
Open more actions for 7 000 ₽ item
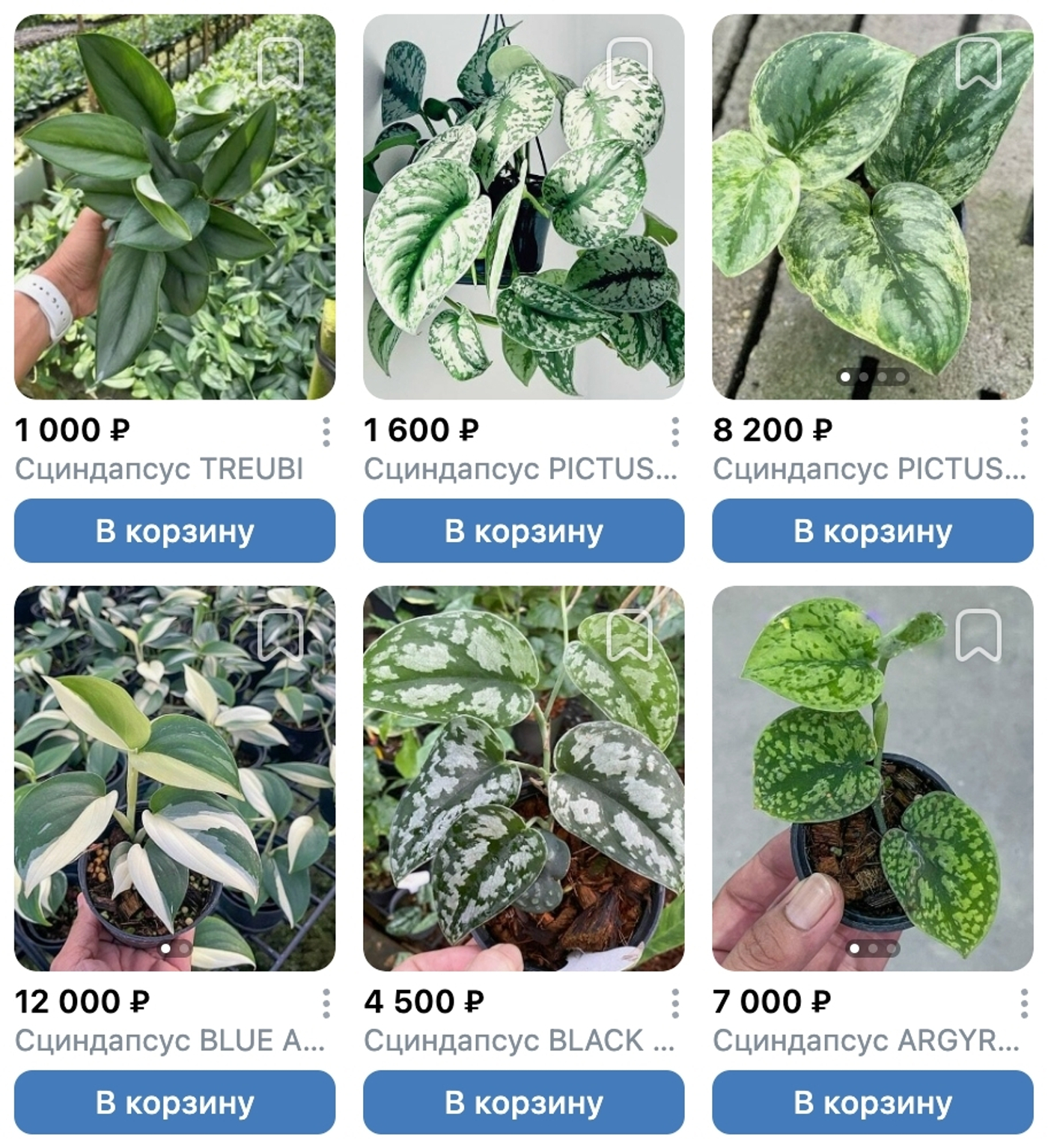[x=1023, y=1003]
